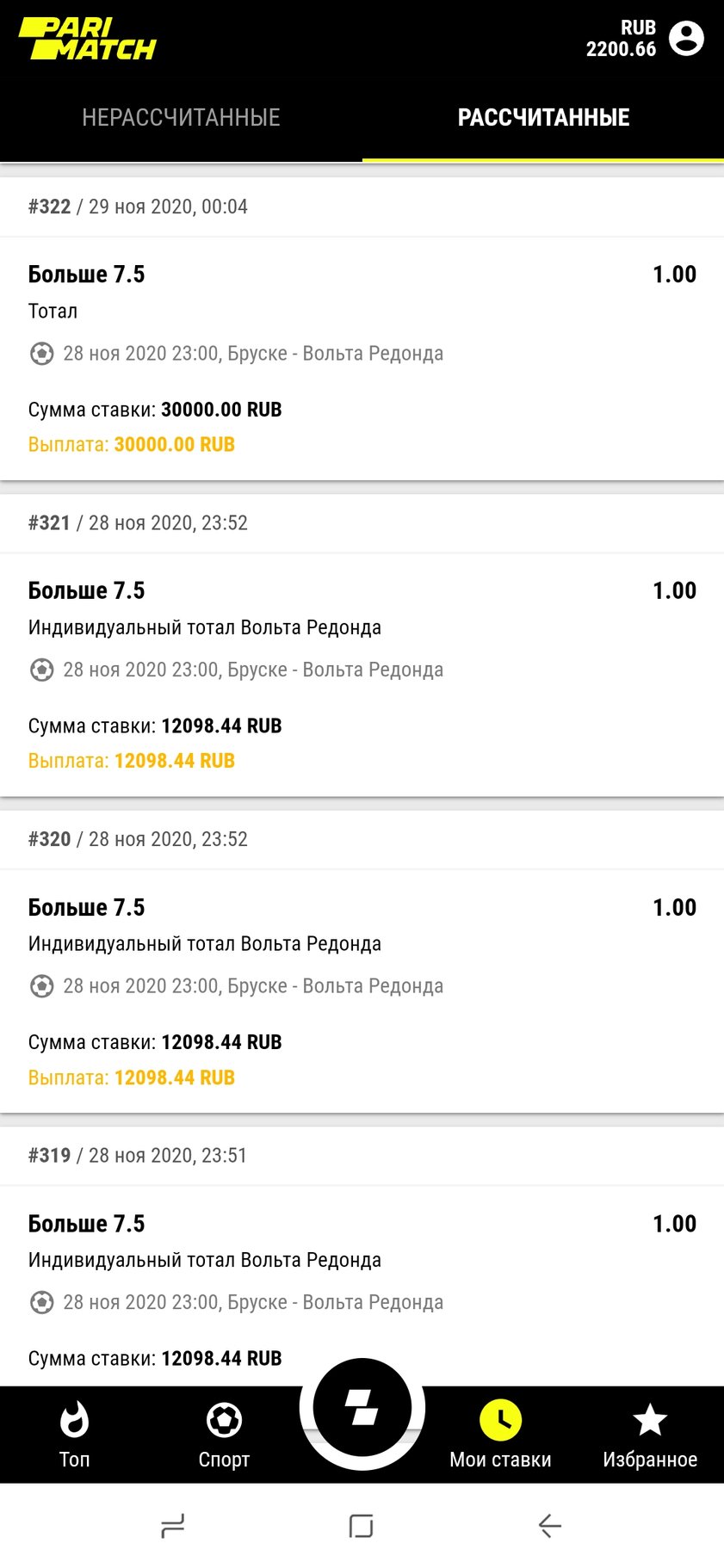Select the Рассчитанные tab
This screenshot has width=724, height=1568.
pyautogui.click(x=543, y=118)
